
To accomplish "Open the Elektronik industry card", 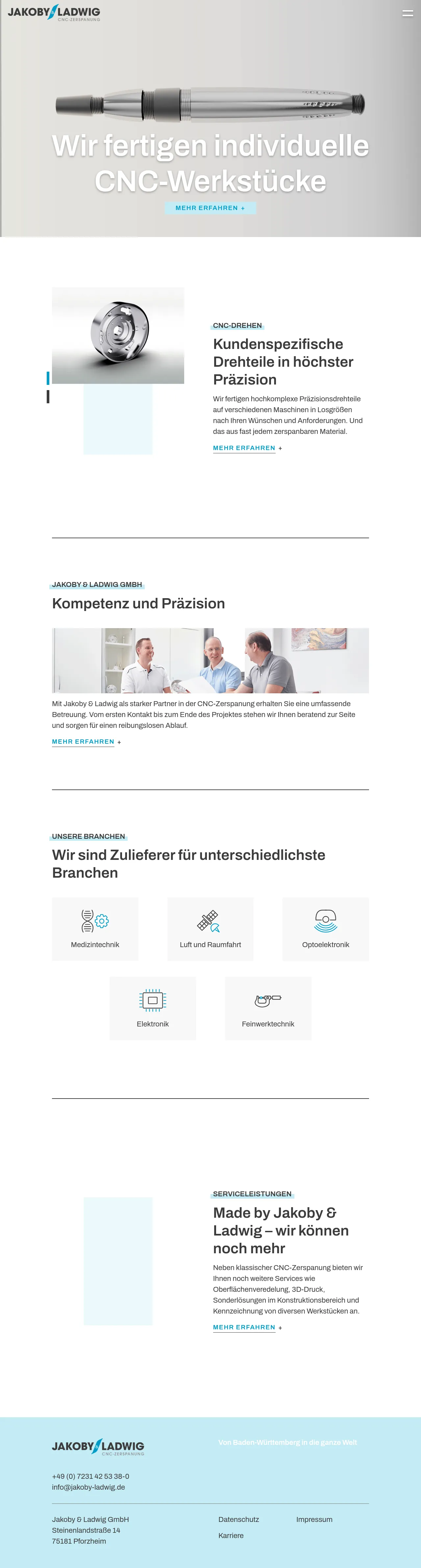I will [153, 1009].
